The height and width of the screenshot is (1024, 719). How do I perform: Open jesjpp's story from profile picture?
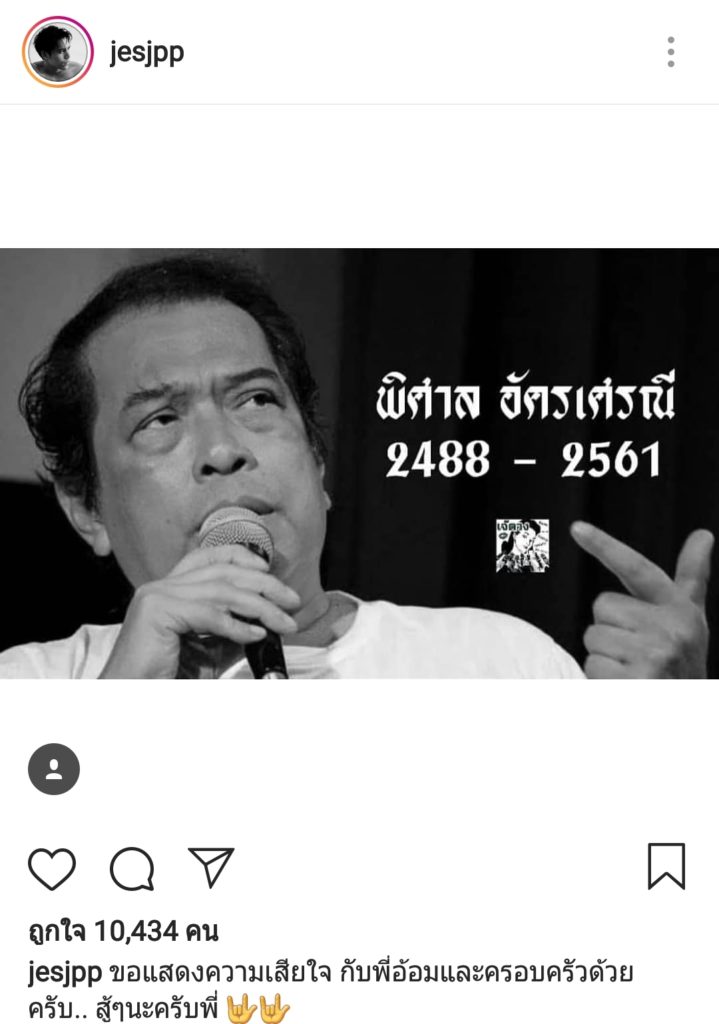coord(57,52)
